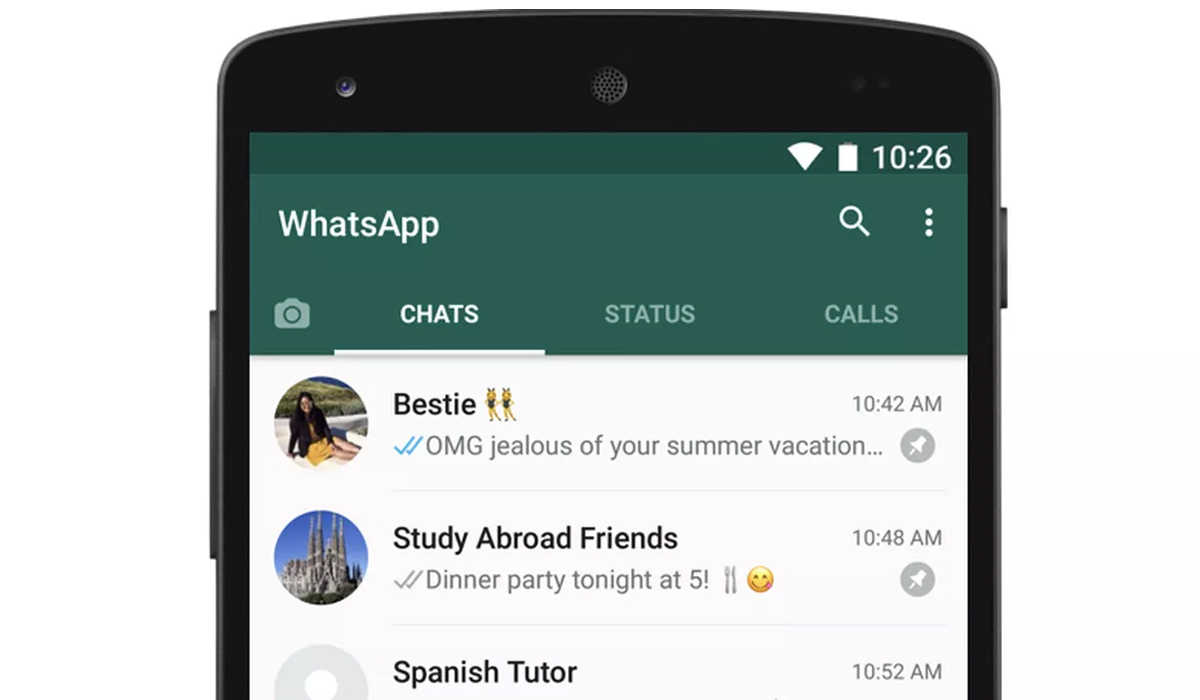Select the CHATS tab
The image size is (1200, 700).
(439, 314)
